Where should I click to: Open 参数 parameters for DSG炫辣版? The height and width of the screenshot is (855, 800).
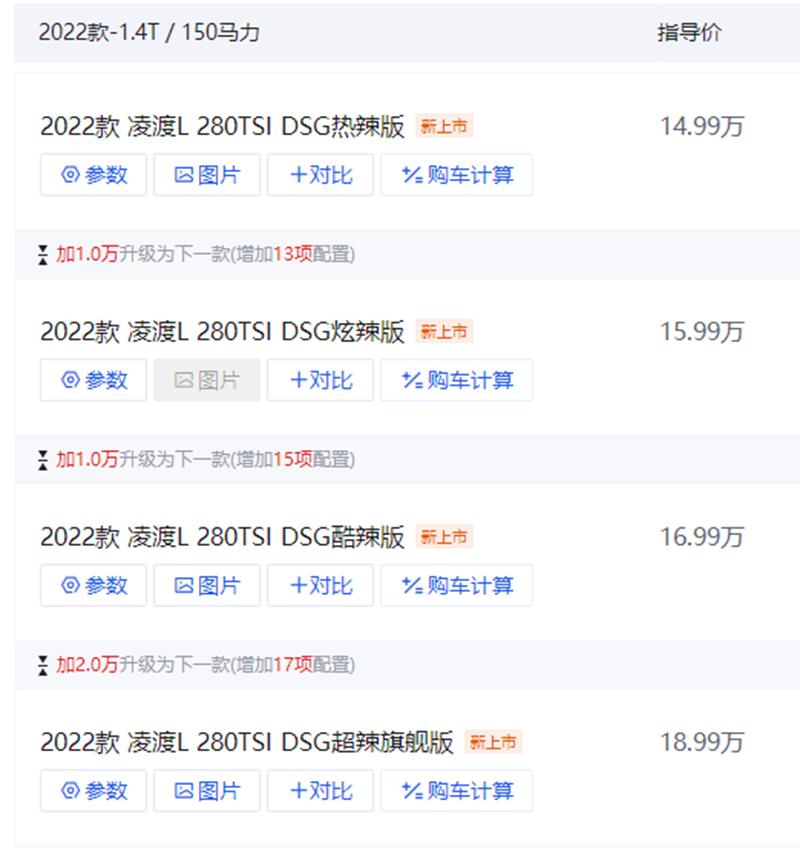tap(92, 380)
